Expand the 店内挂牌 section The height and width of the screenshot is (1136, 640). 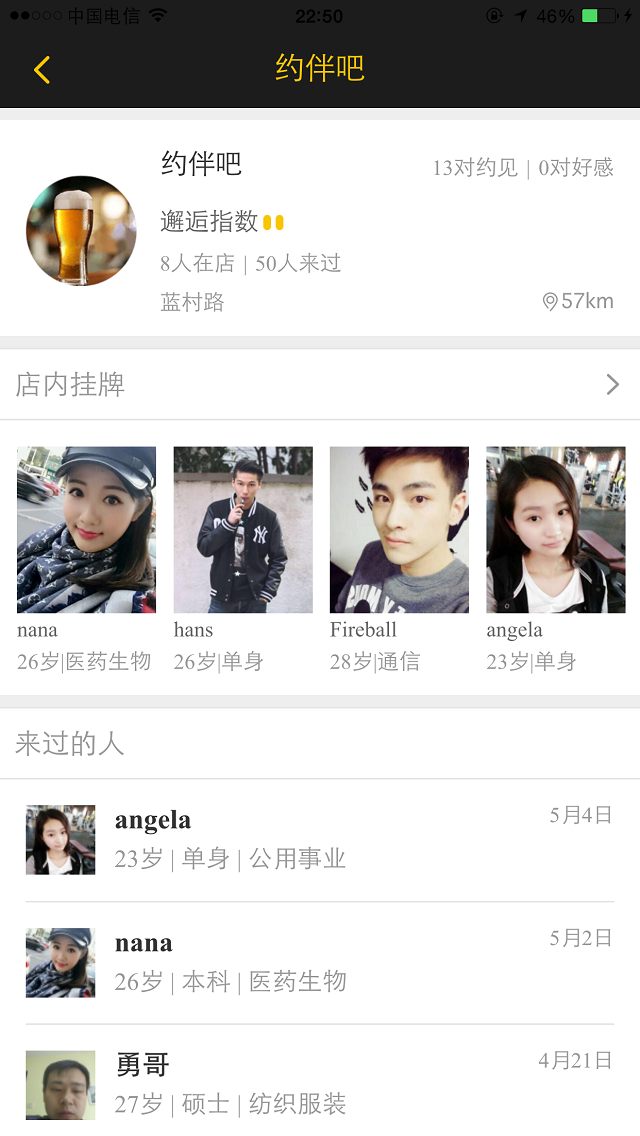tap(612, 385)
